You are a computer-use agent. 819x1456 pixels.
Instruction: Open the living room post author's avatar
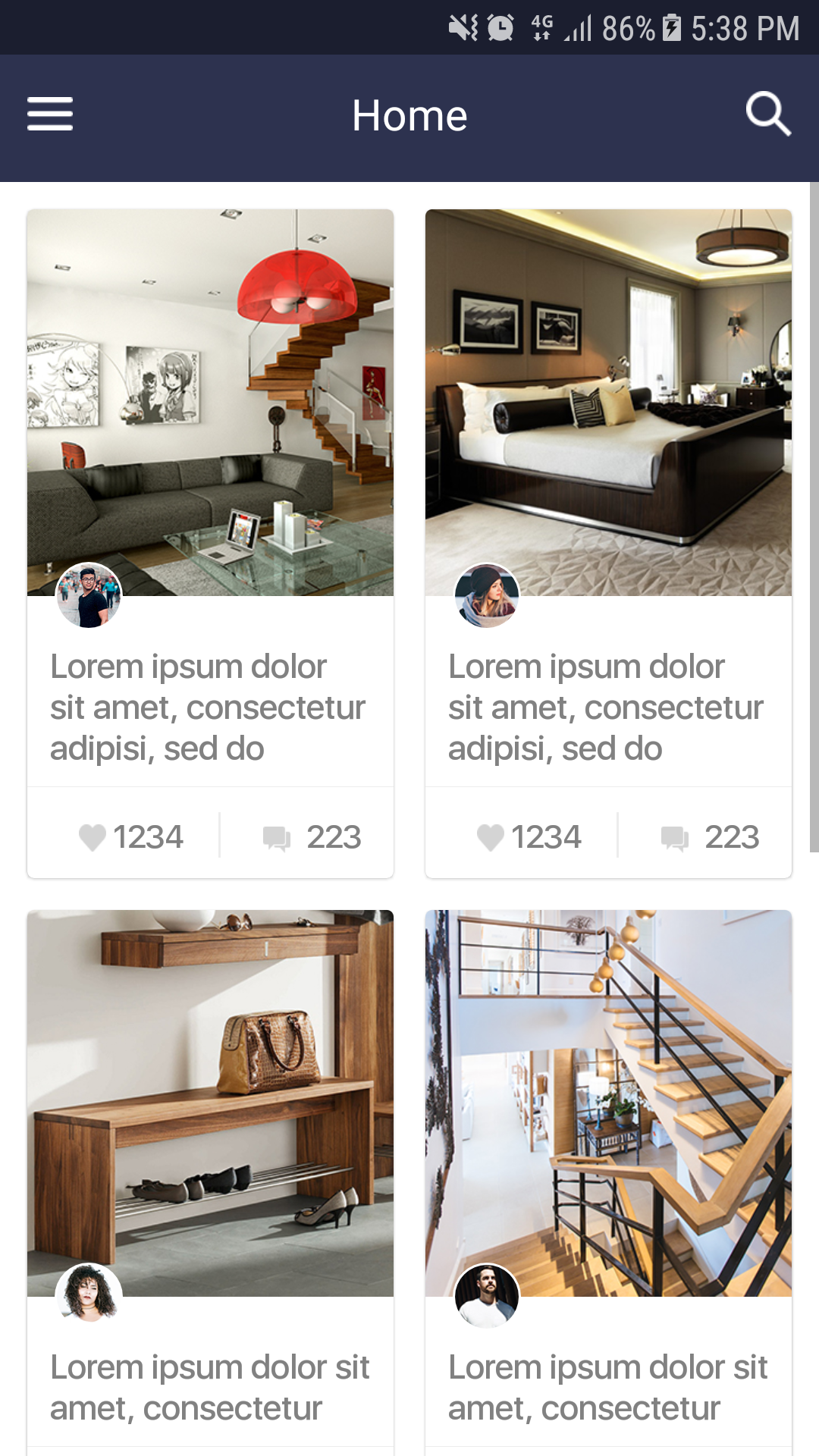(89, 595)
